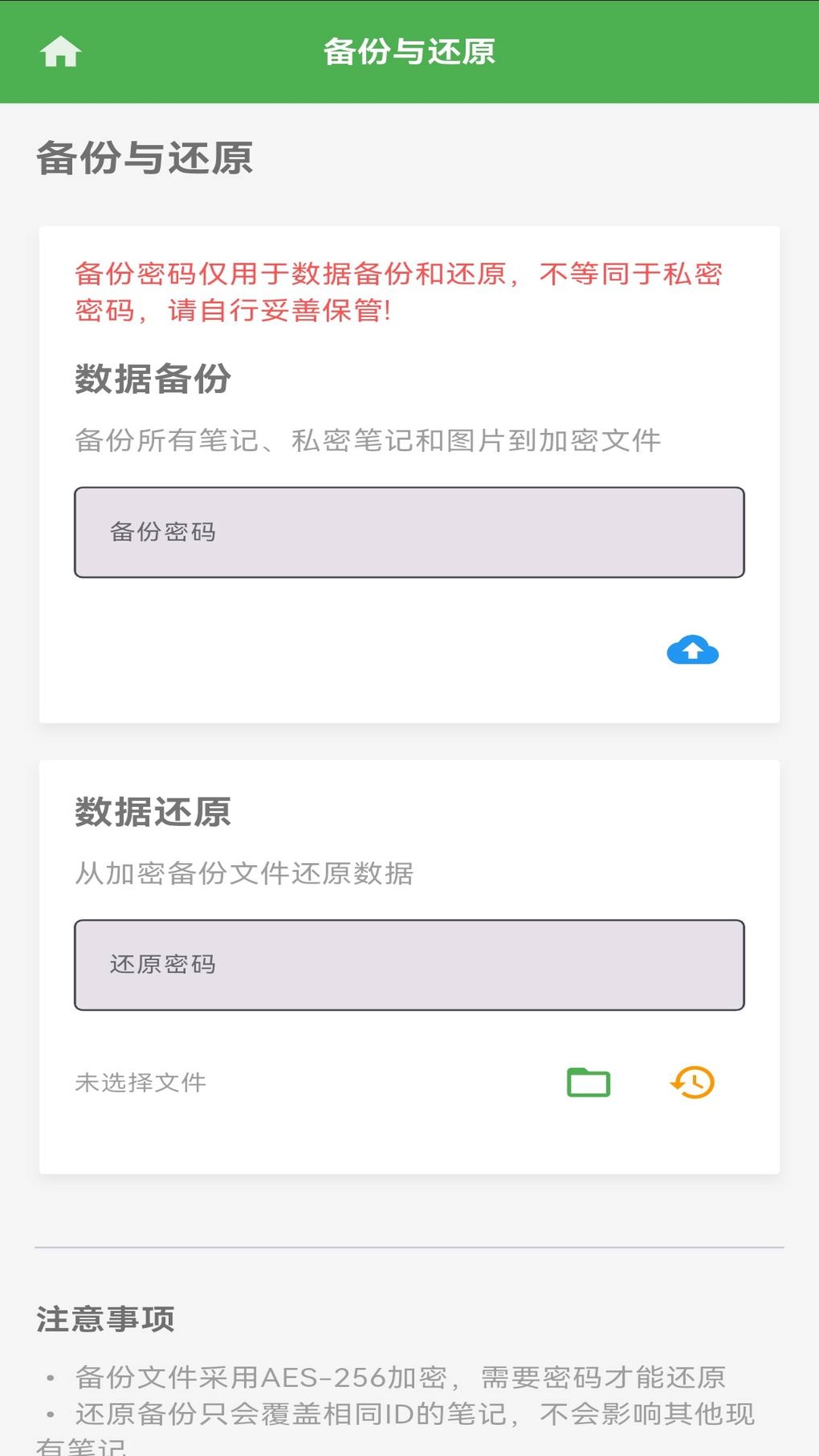The height and width of the screenshot is (1456, 819).
Task: Click the 备份与还原 heading text
Action: click(x=144, y=158)
